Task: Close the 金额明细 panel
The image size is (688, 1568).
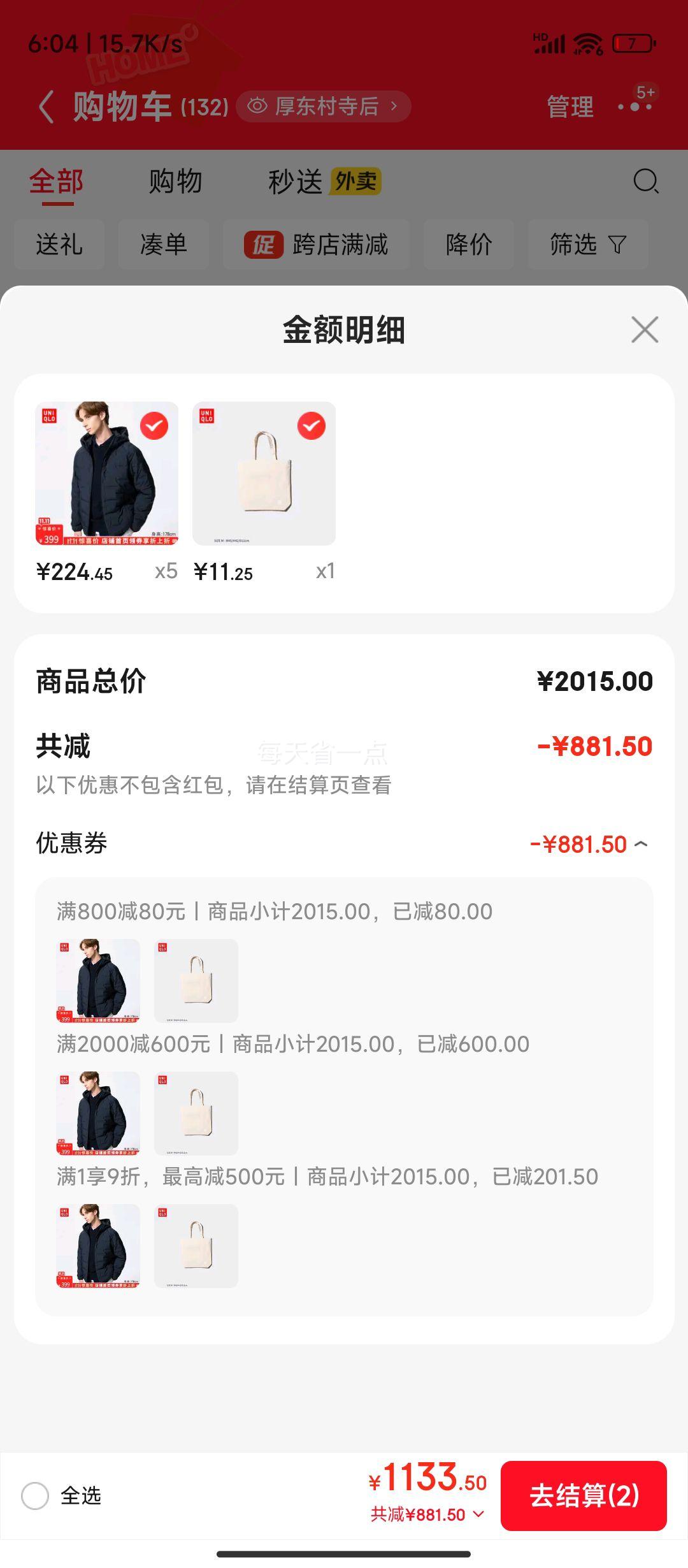Action: click(645, 330)
